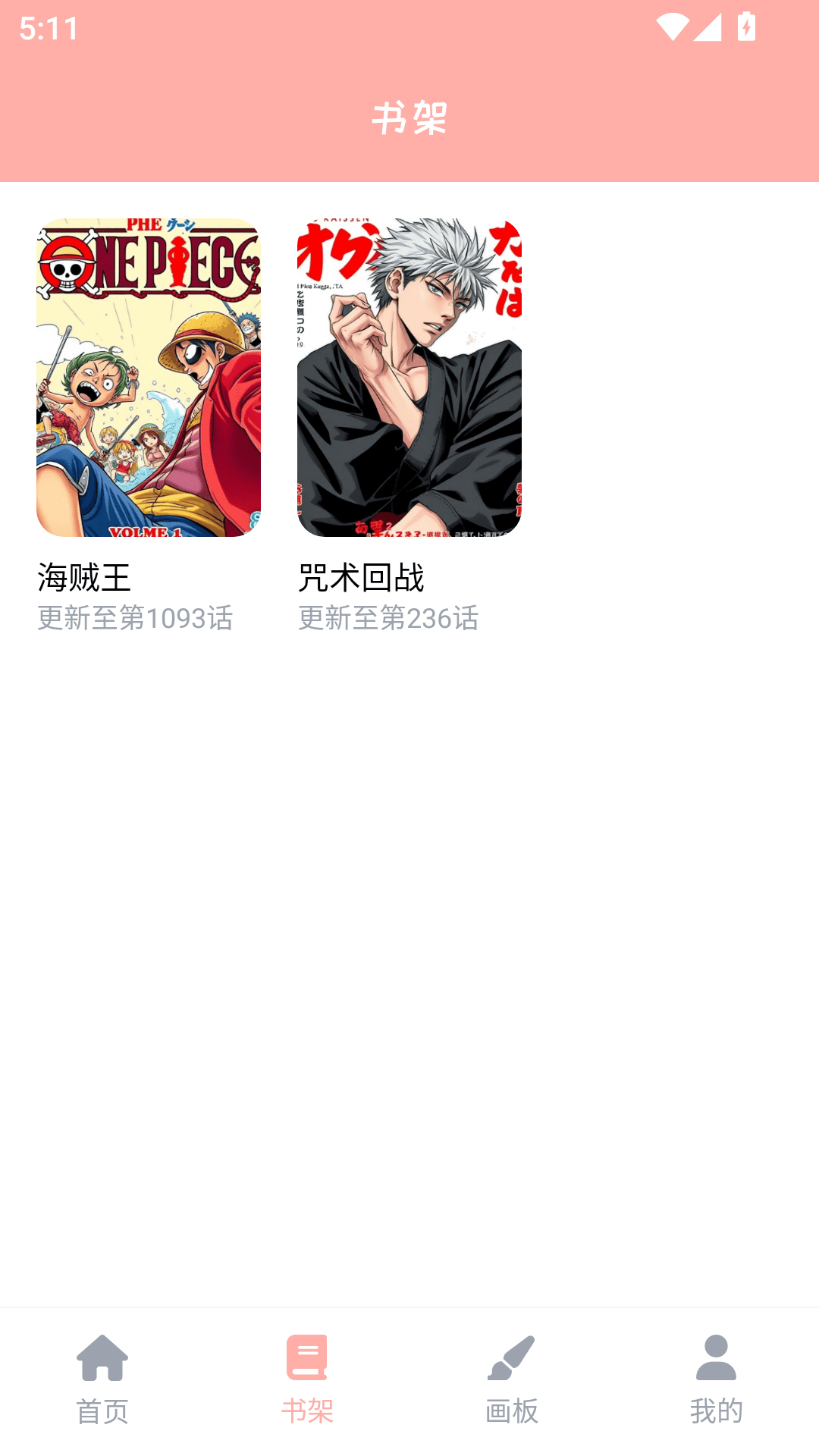Screen dimensions: 819x1456
Task: Tap 更新至第1093话 under One Piece
Action: tap(135, 620)
